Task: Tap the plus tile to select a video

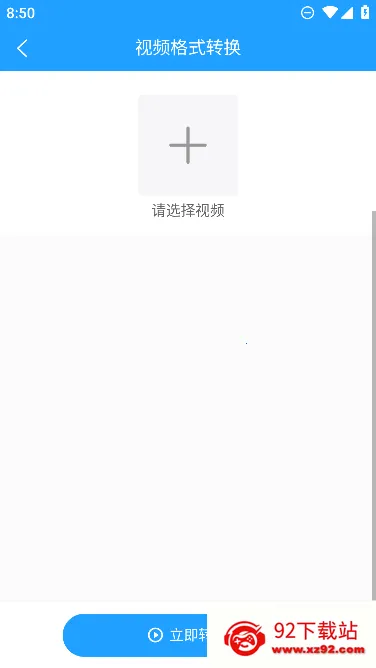Action: tap(188, 145)
